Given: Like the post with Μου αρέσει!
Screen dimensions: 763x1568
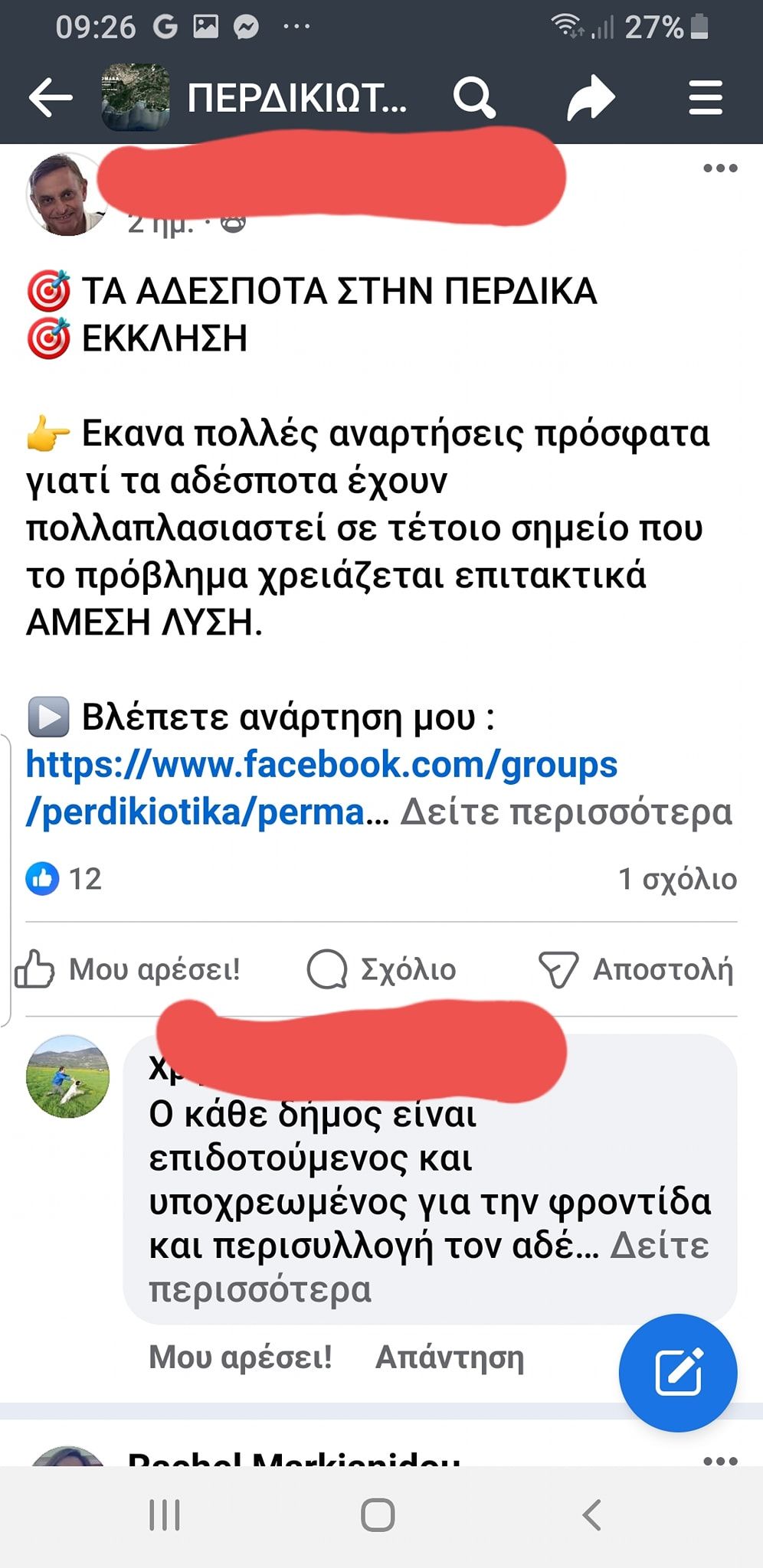Looking at the screenshot, I should click(129, 969).
